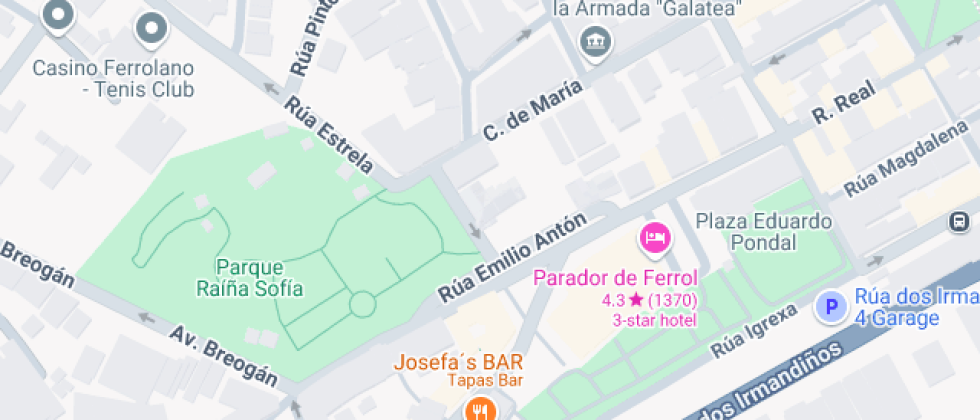Tap the bus stop icon near Rúa Magdalena
Image resolution: width=980 pixels, height=420 pixels.
point(959,221)
